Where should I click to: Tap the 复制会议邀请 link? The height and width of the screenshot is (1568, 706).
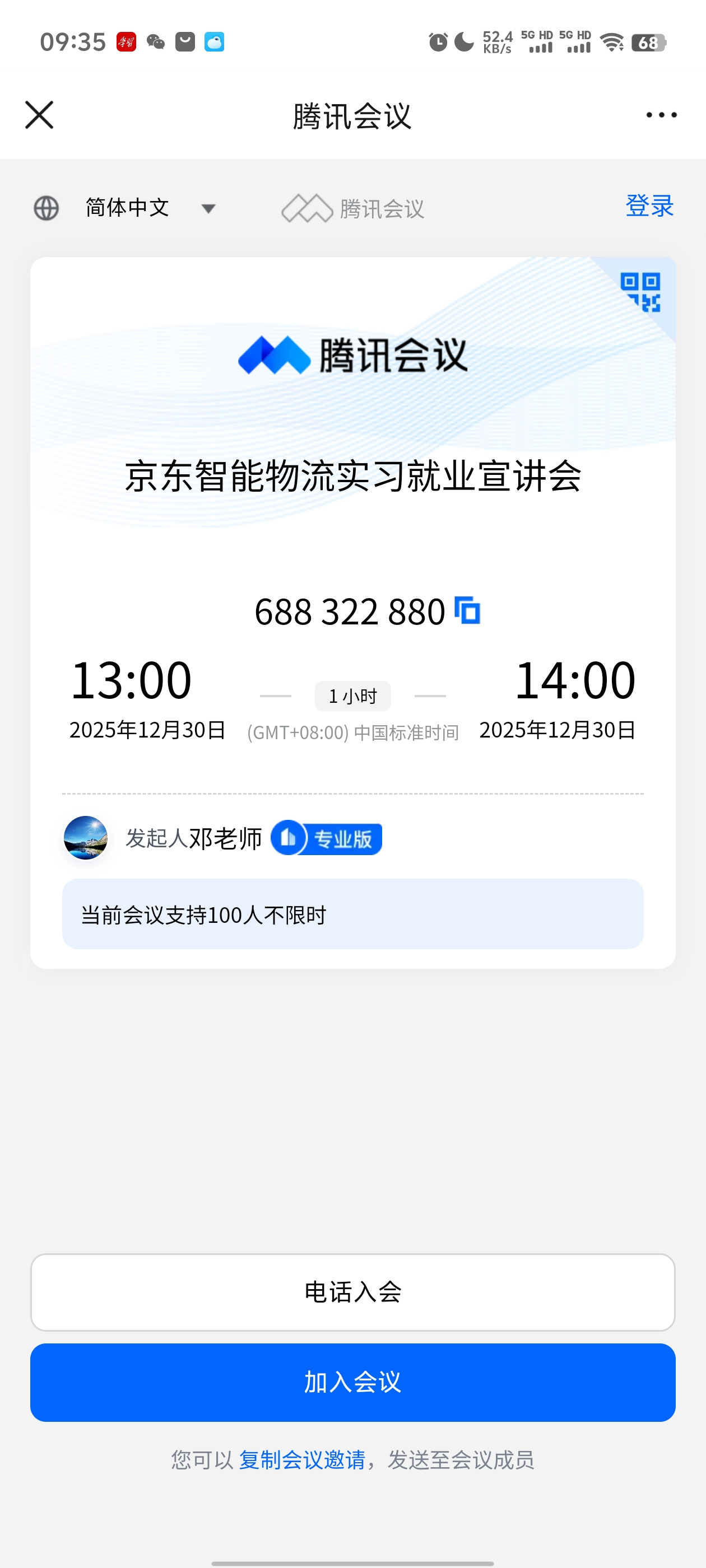point(301,1460)
